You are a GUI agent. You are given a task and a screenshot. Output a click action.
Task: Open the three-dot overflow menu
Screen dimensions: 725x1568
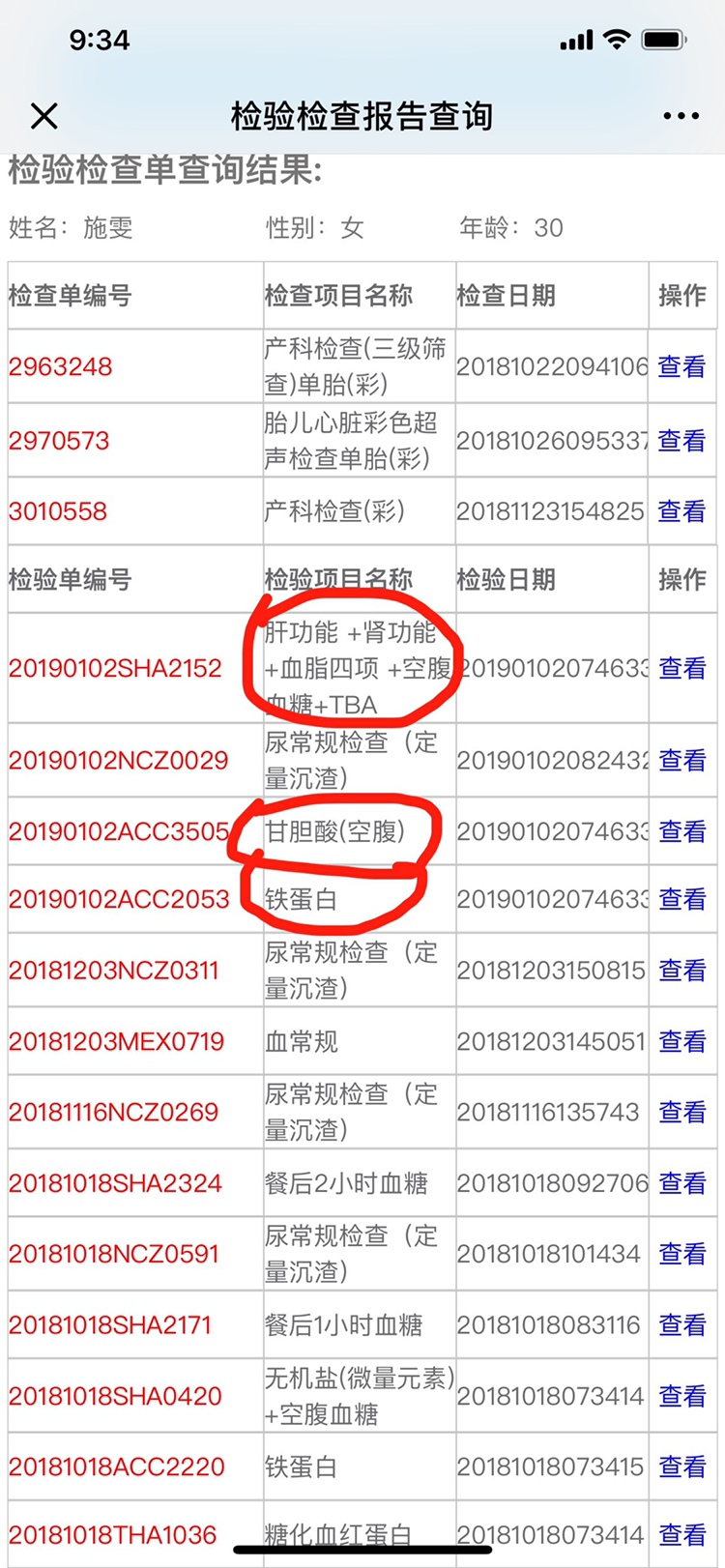point(681,117)
